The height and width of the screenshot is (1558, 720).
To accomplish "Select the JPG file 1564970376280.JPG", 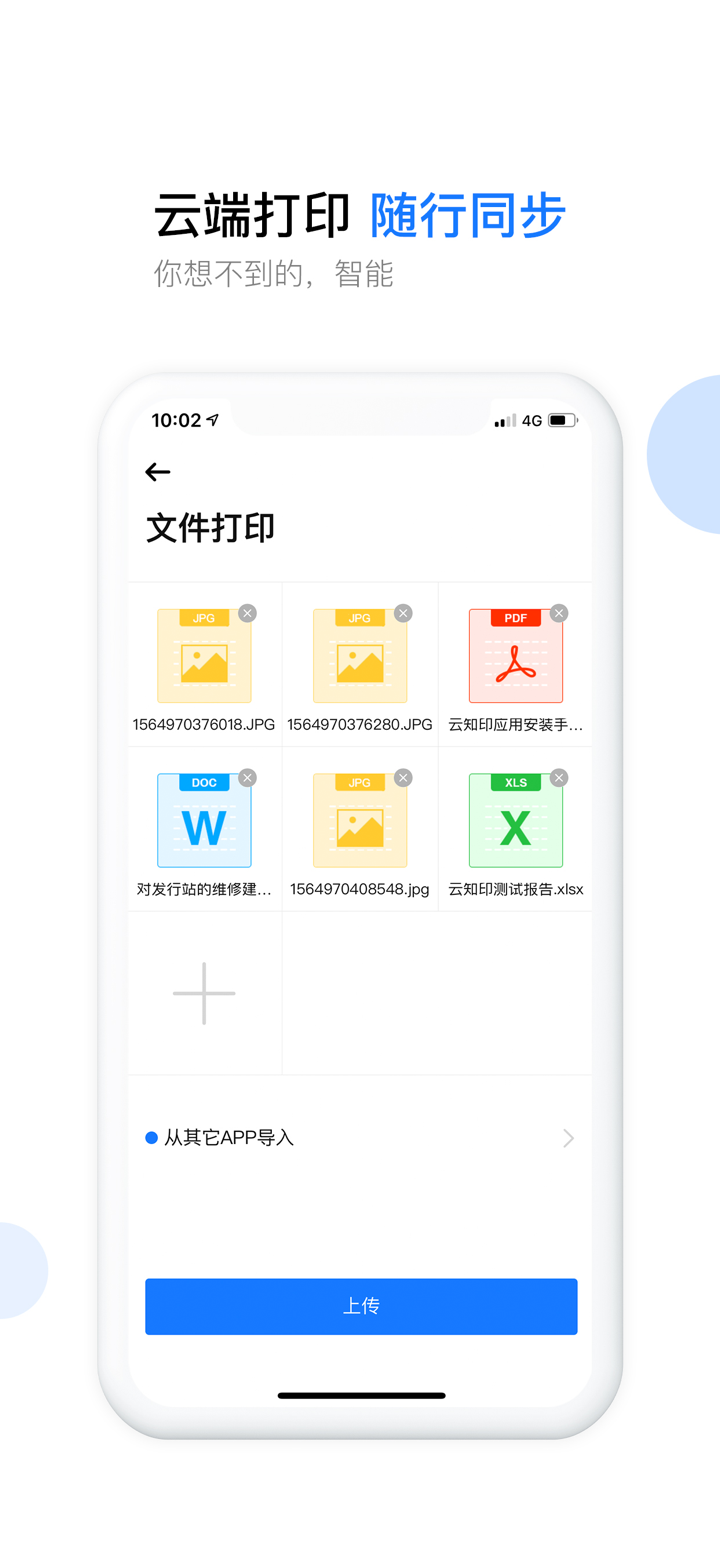I will (x=359, y=655).
